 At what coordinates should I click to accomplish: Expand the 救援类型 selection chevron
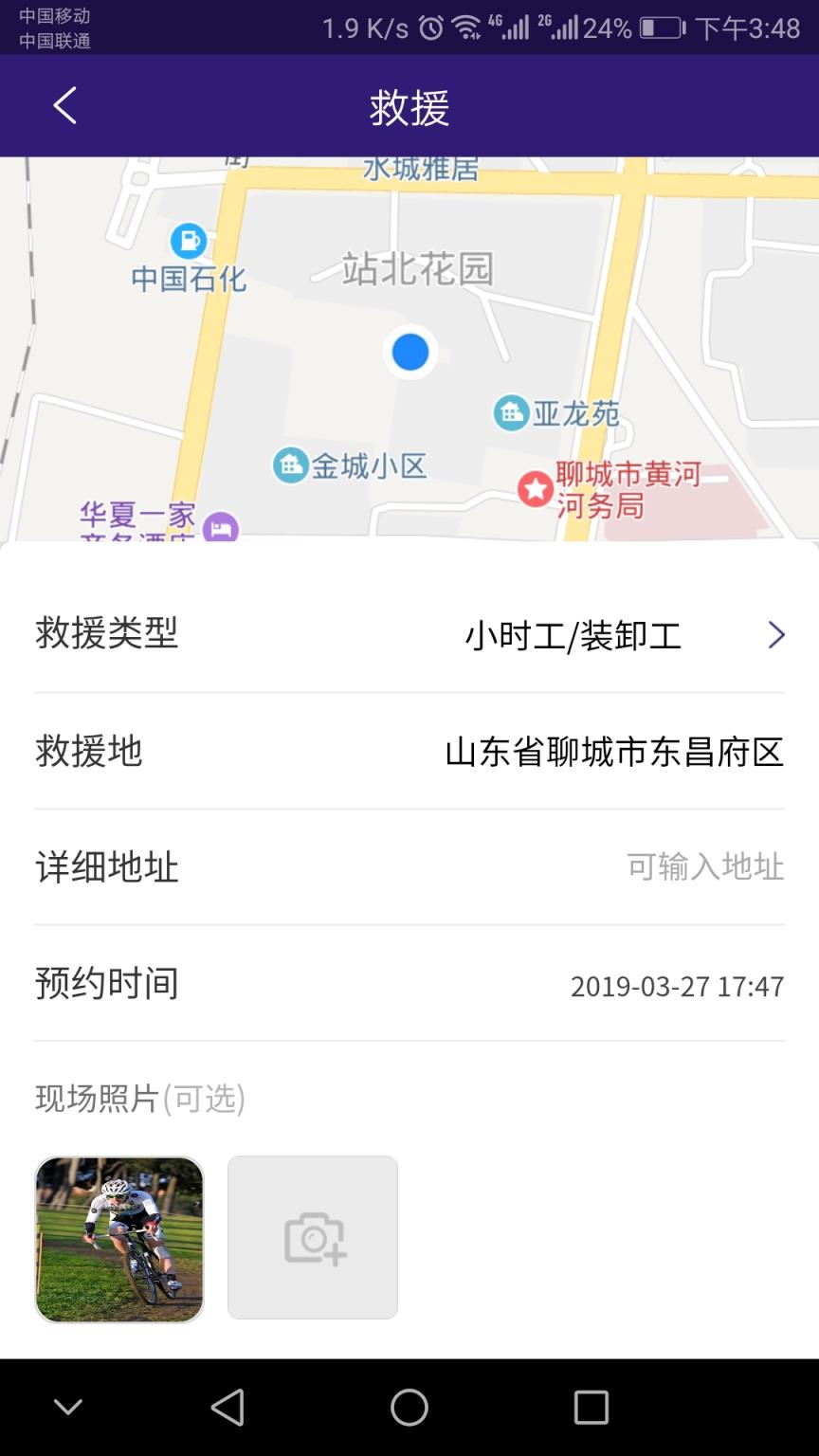(777, 635)
